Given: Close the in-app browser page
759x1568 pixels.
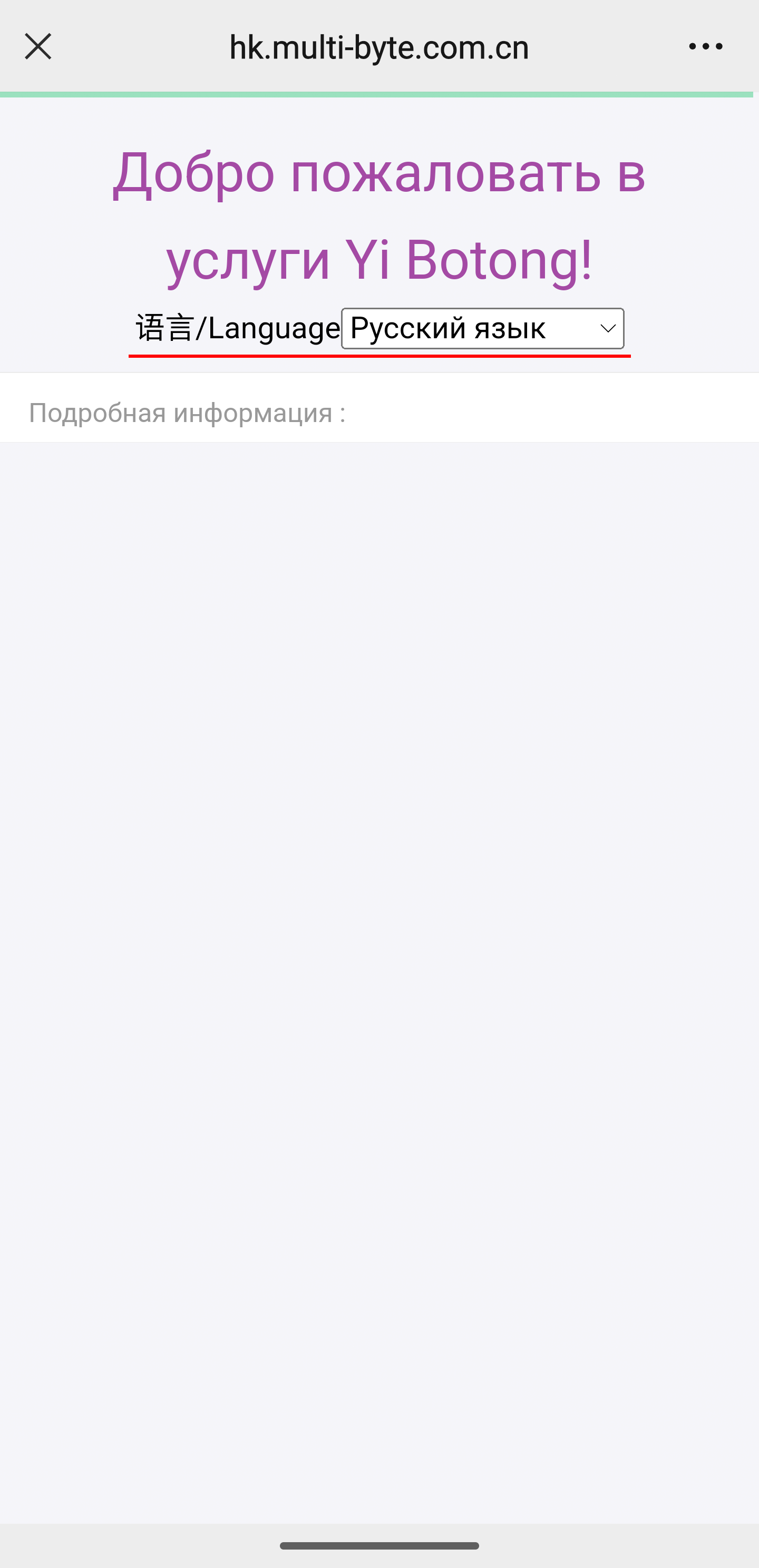Looking at the screenshot, I should tap(38, 47).
